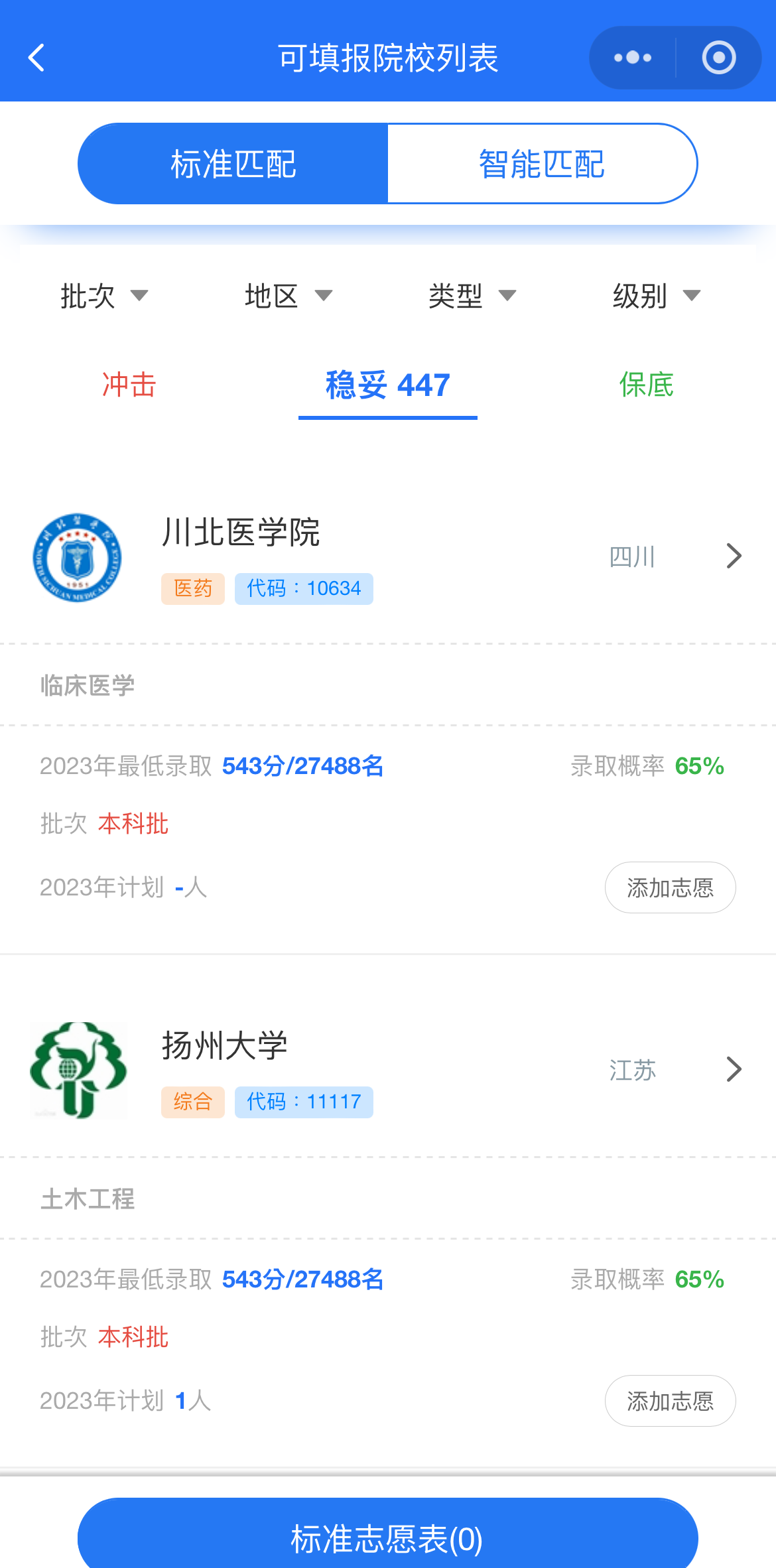Switch to the 保底 tab

(647, 385)
